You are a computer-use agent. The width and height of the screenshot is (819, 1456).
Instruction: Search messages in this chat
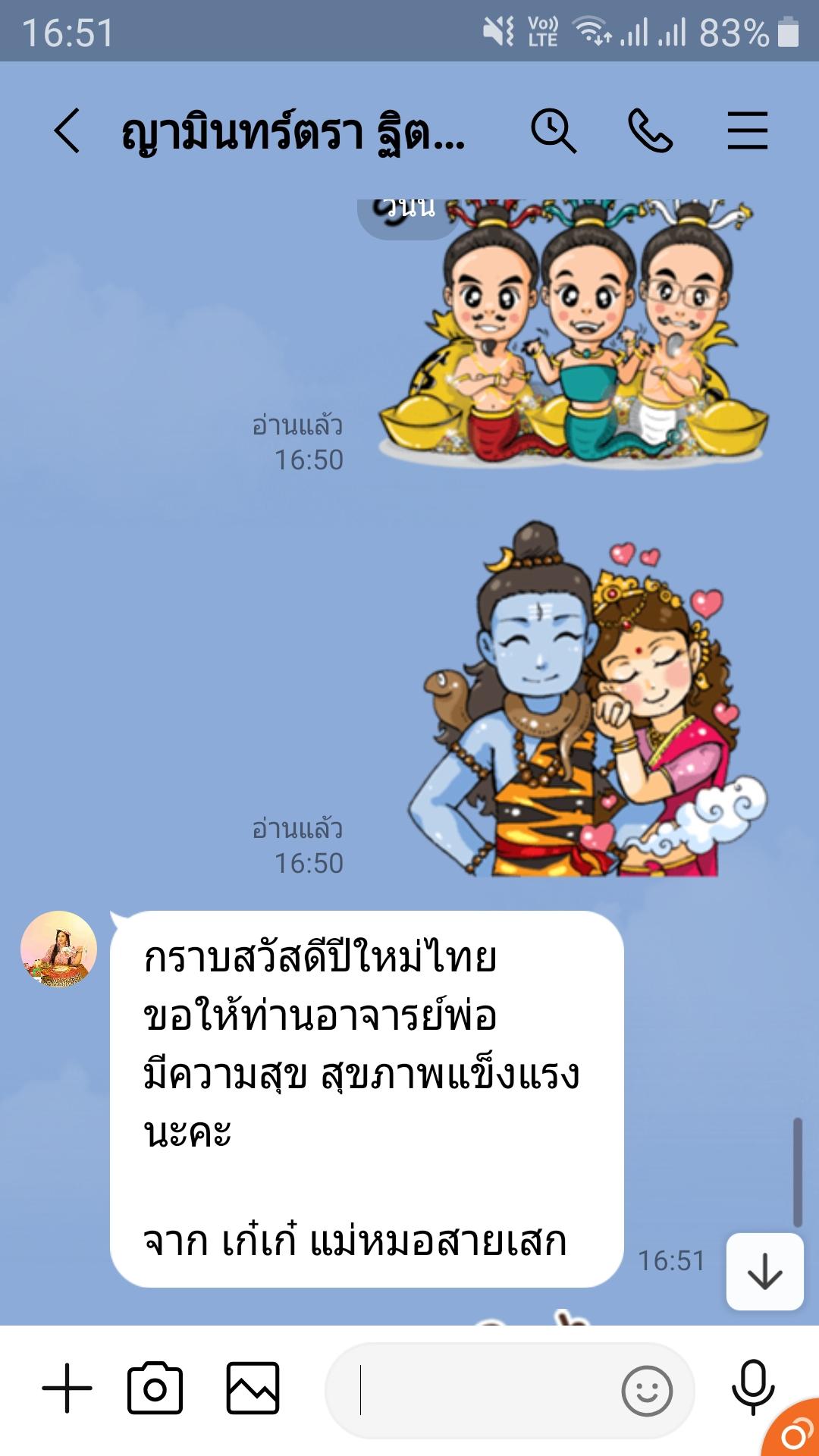553,130
